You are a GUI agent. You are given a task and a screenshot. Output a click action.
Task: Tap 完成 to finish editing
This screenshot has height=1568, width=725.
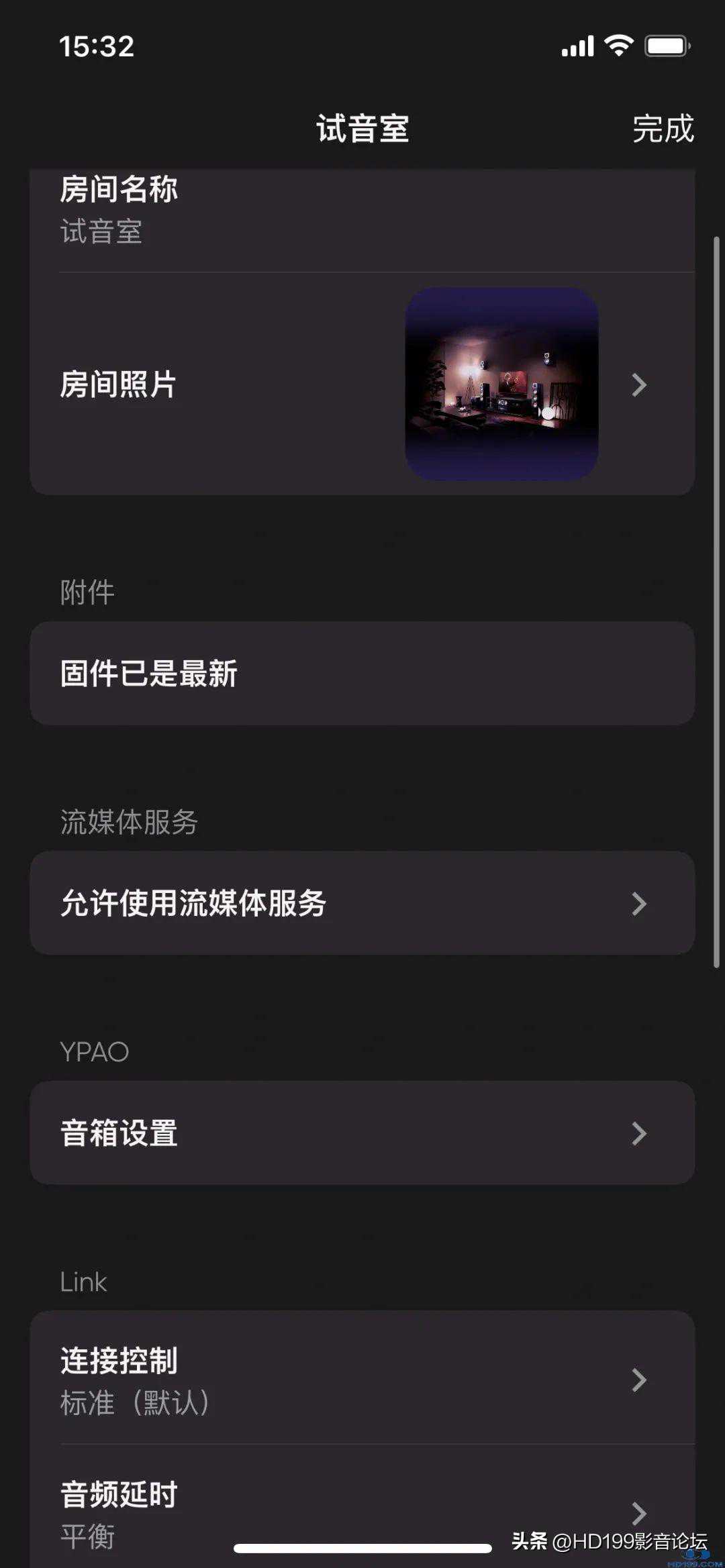tap(663, 128)
